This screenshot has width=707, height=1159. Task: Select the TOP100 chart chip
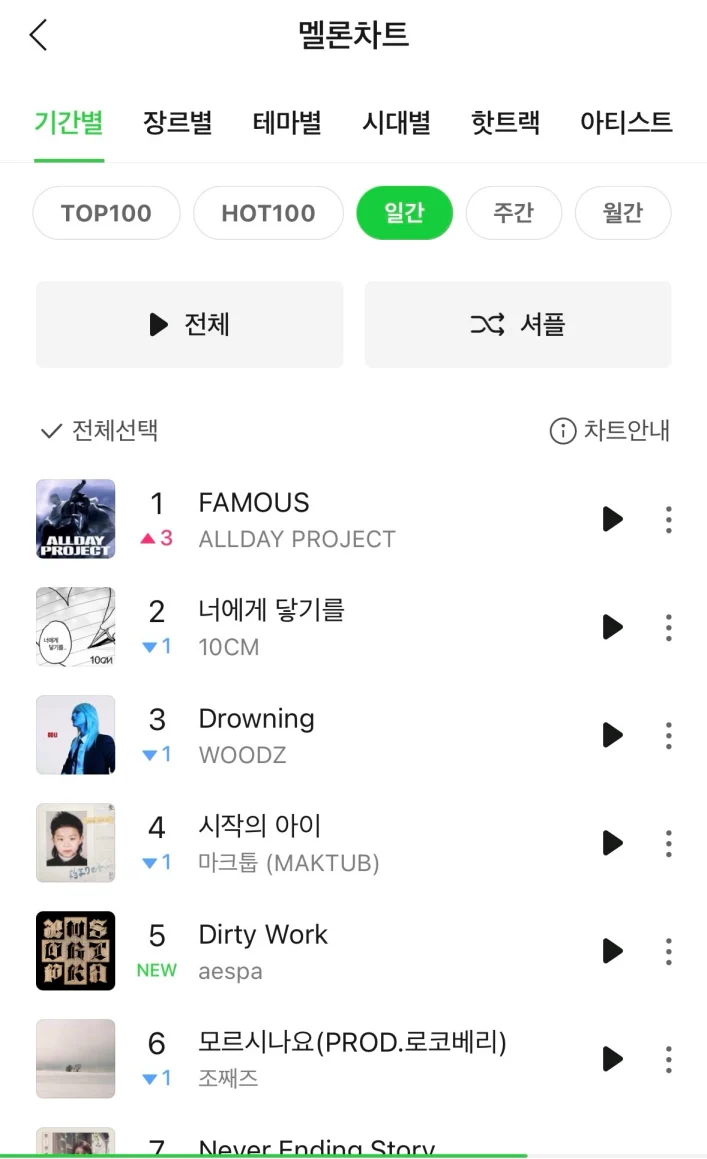106,213
